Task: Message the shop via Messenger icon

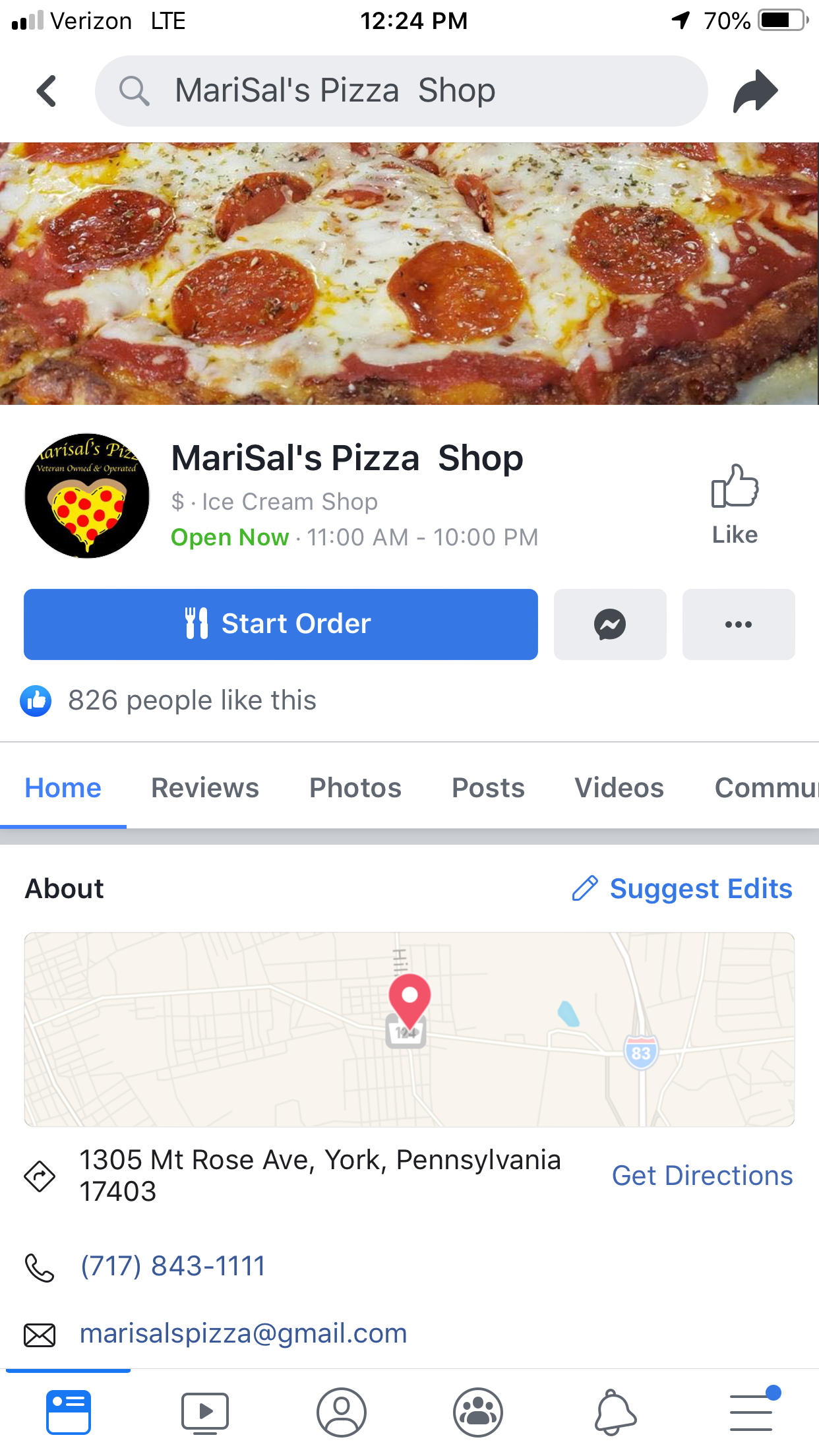Action: [x=610, y=624]
